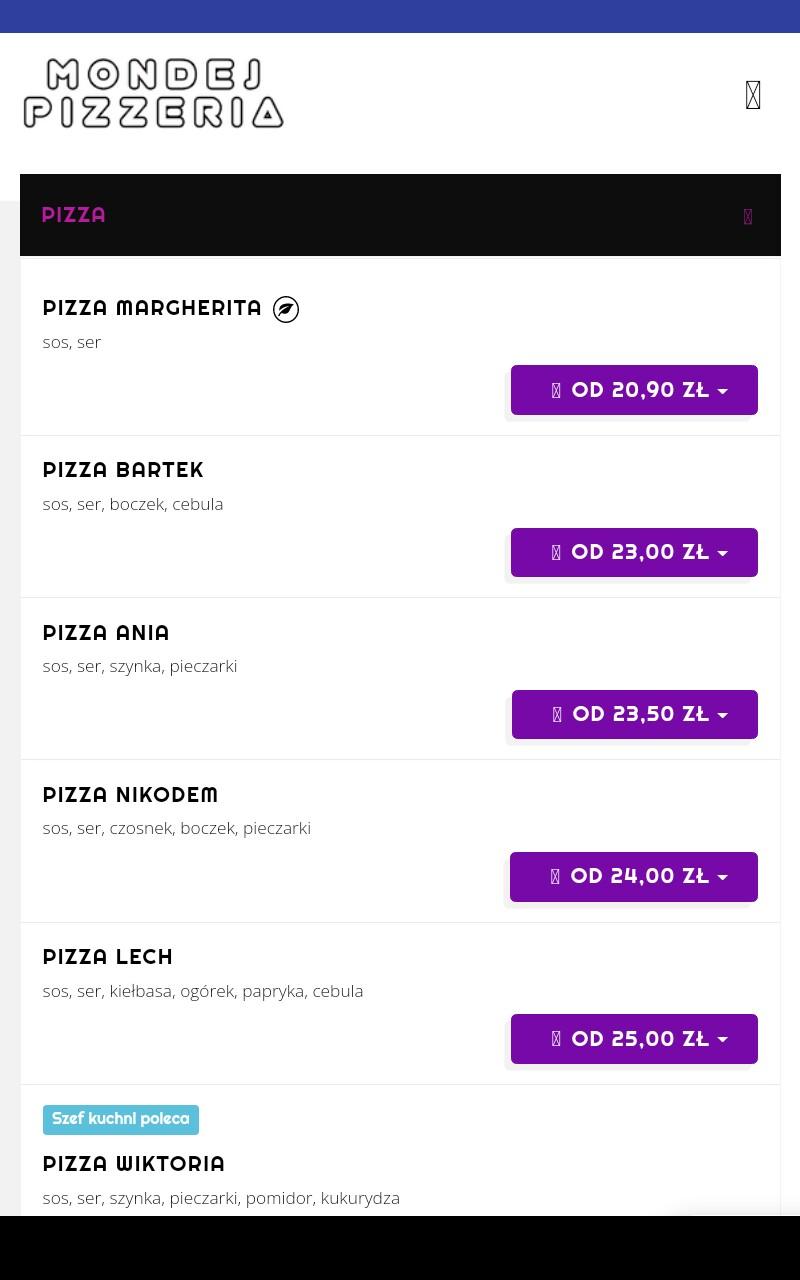Expand Pizza Ania price button
Screen dimensions: 800x1280
click(635, 714)
